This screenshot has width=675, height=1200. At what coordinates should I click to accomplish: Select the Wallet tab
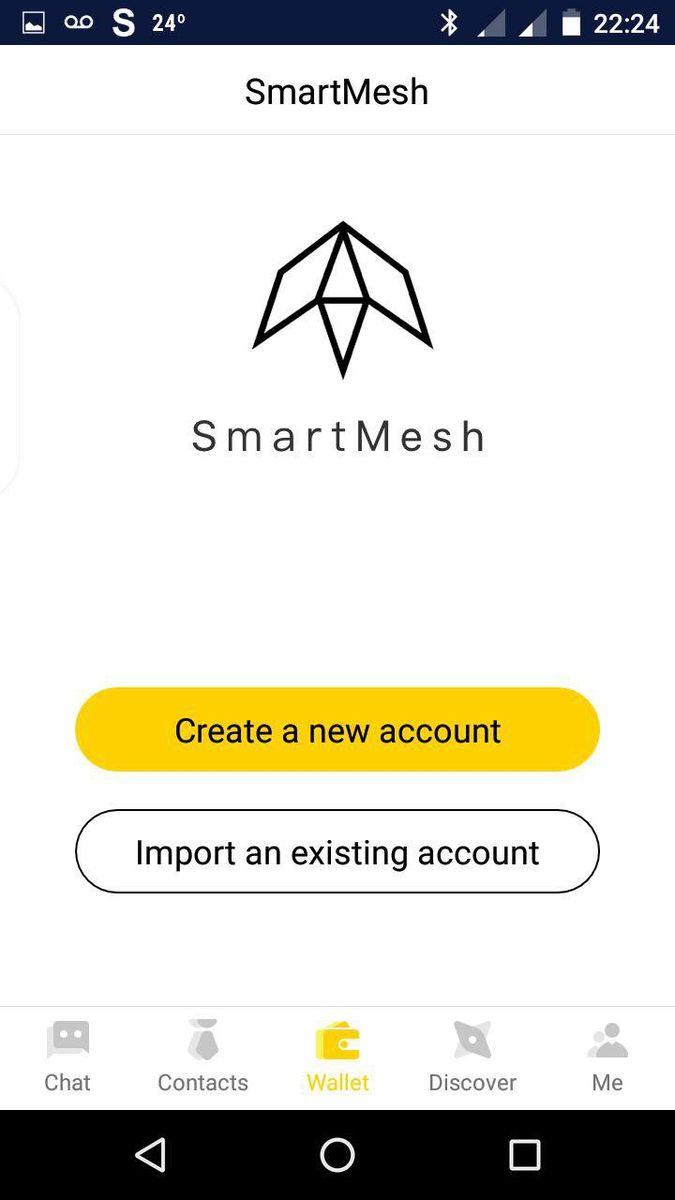(x=338, y=1056)
